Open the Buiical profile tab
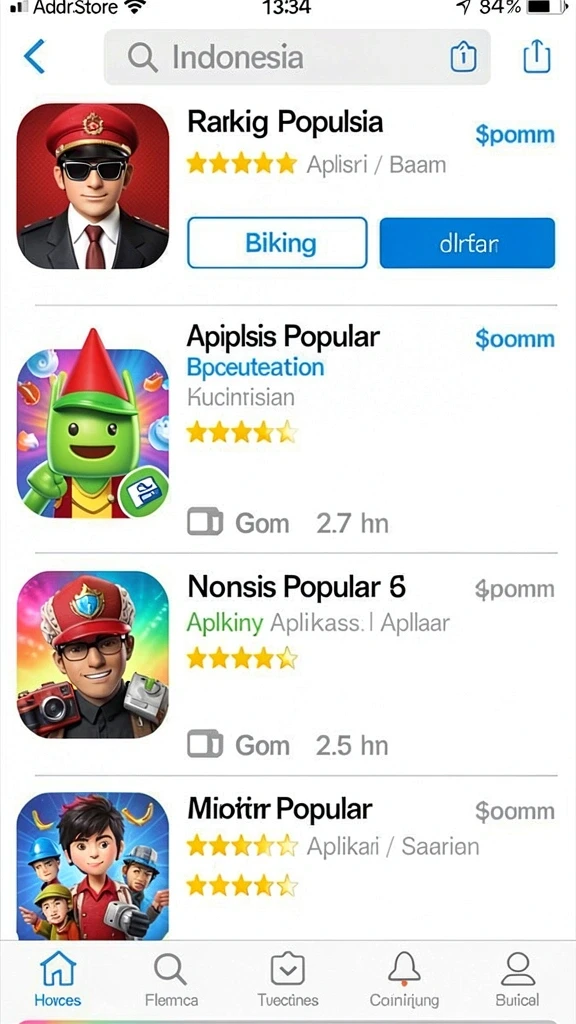Image resolution: width=576 pixels, height=1024 pixels. (517, 978)
